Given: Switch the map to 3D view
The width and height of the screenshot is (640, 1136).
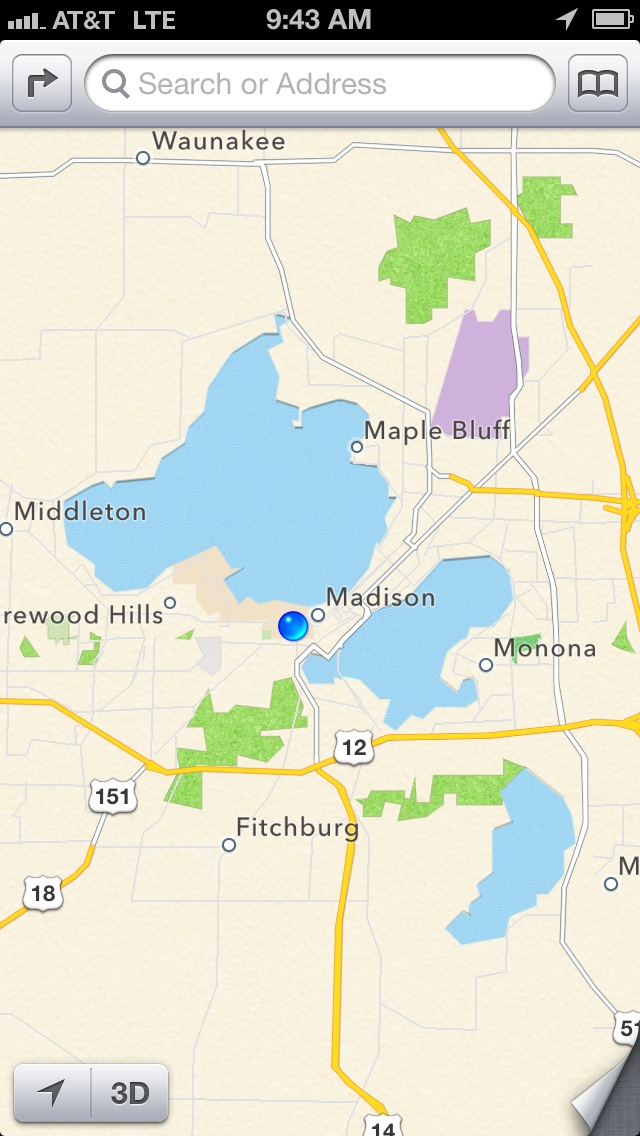Looking at the screenshot, I should (x=130, y=1093).
